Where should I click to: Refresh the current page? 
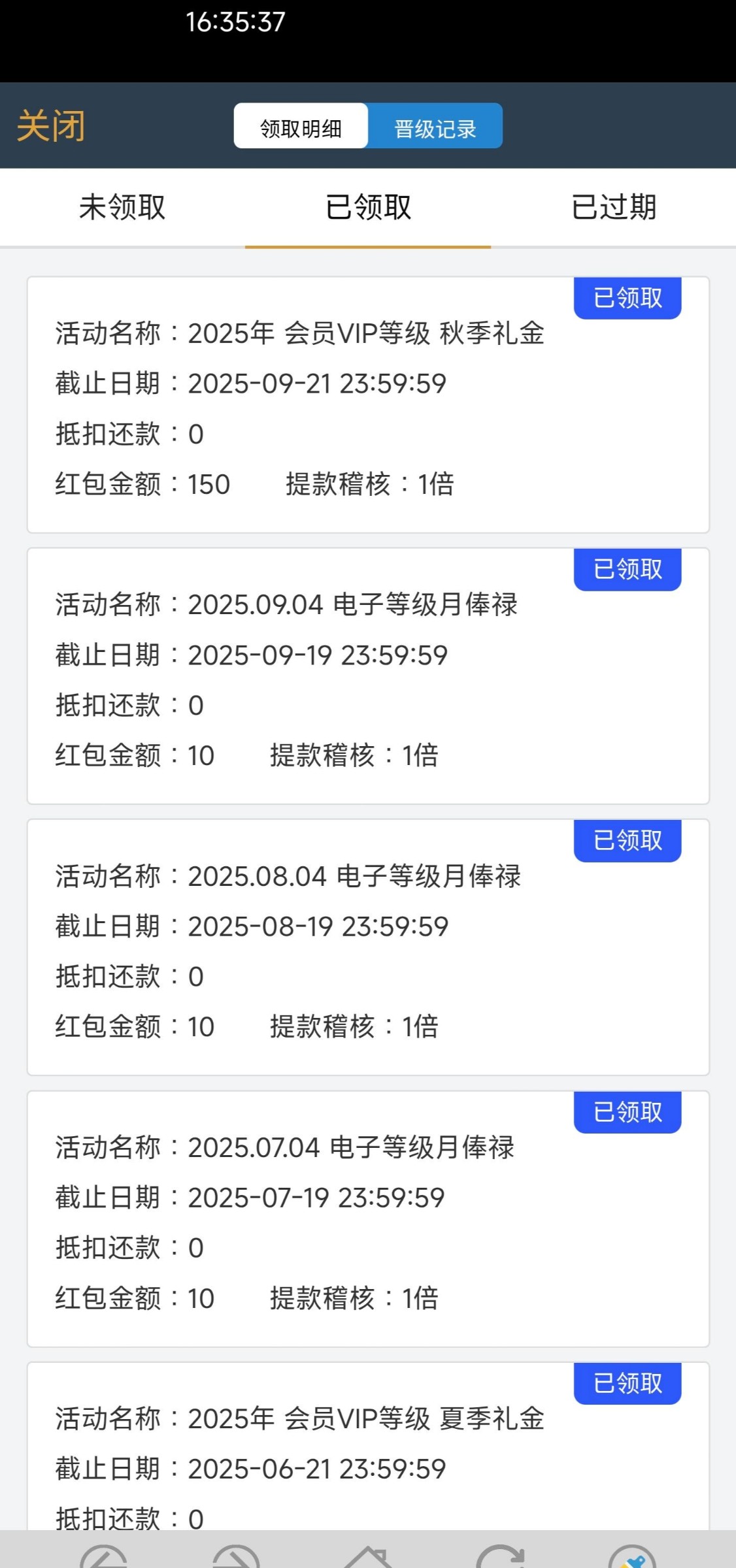pos(501,1558)
